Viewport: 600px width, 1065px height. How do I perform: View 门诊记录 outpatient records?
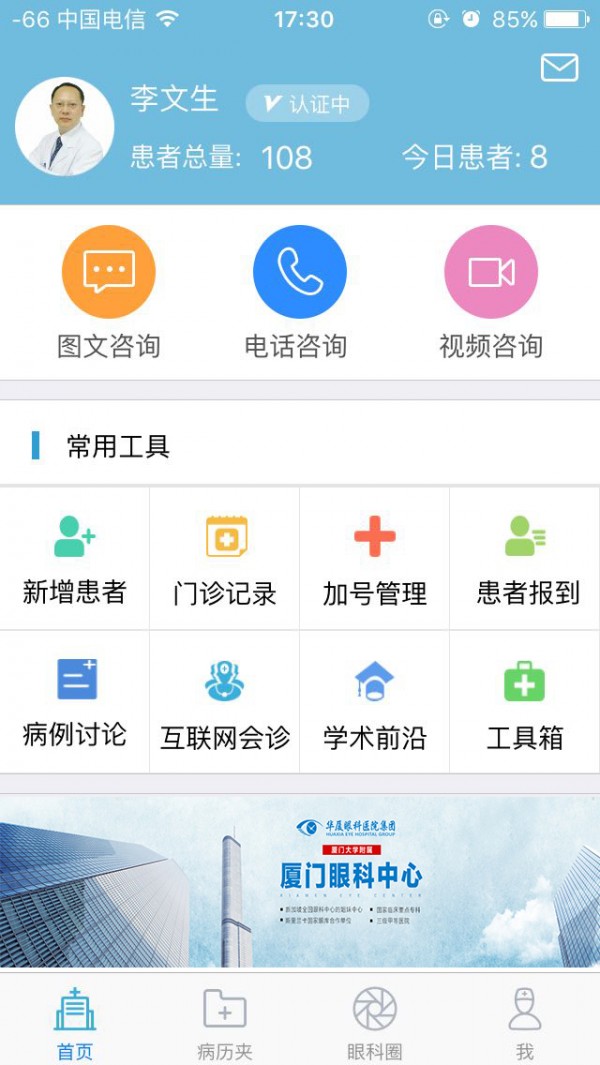click(225, 559)
